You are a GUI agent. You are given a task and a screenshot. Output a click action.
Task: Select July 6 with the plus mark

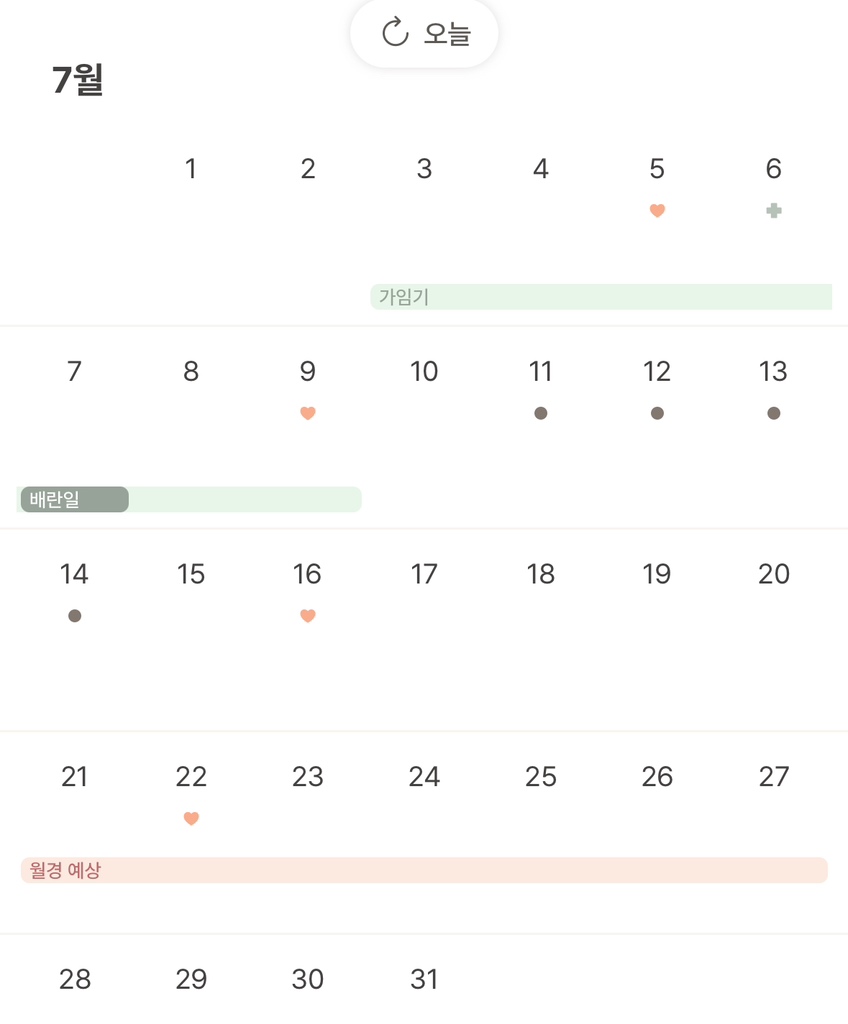click(x=773, y=169)
